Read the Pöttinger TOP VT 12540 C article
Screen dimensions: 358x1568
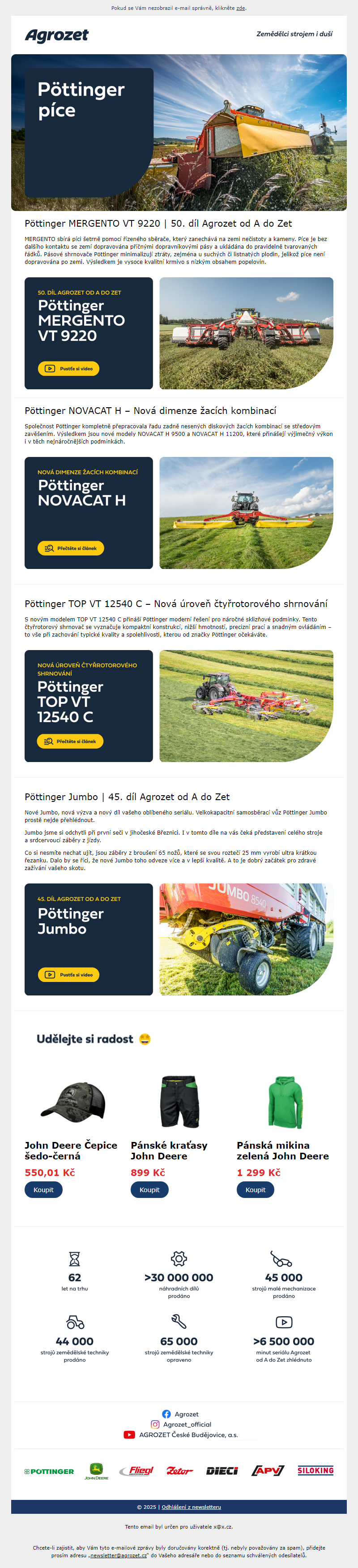71,741
